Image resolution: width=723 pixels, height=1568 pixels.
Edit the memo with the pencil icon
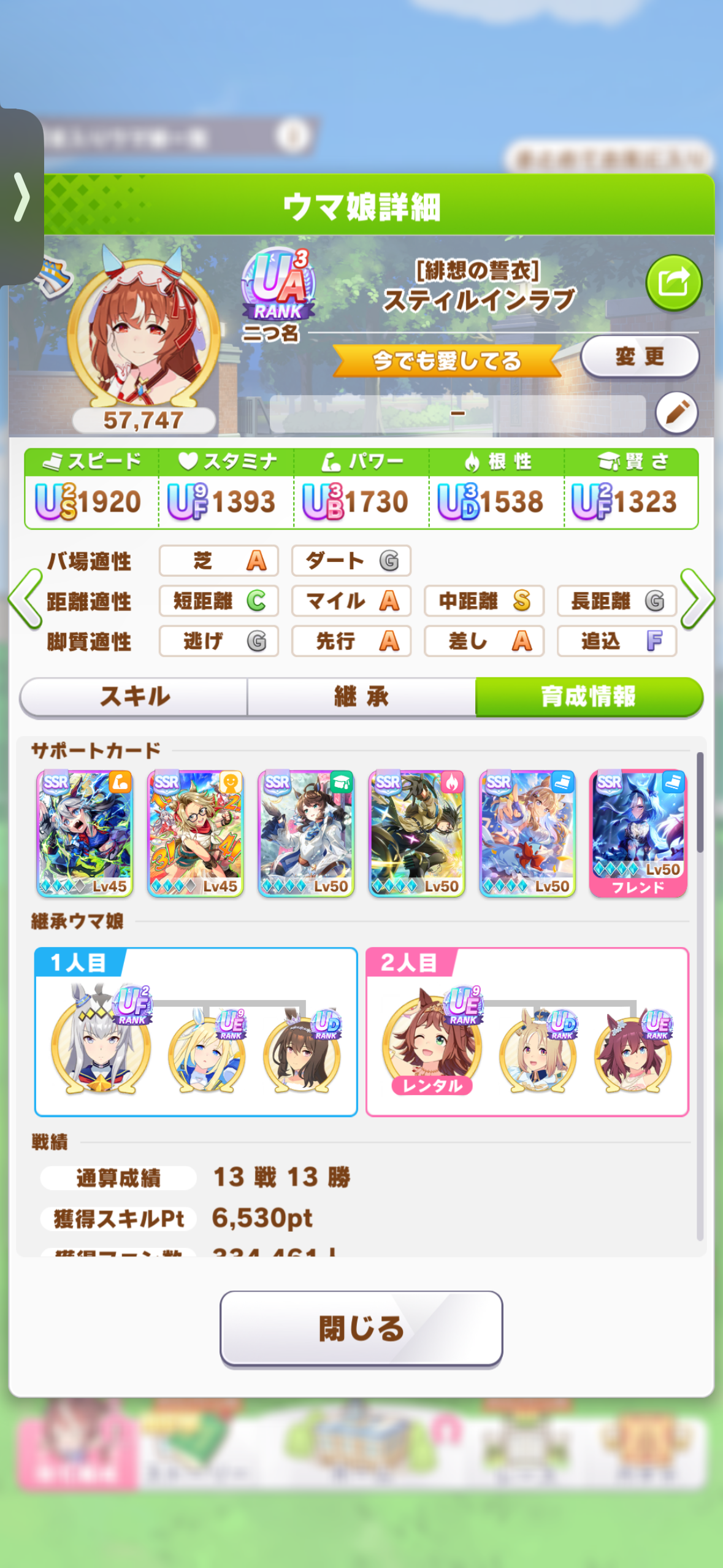click(676, 413)
